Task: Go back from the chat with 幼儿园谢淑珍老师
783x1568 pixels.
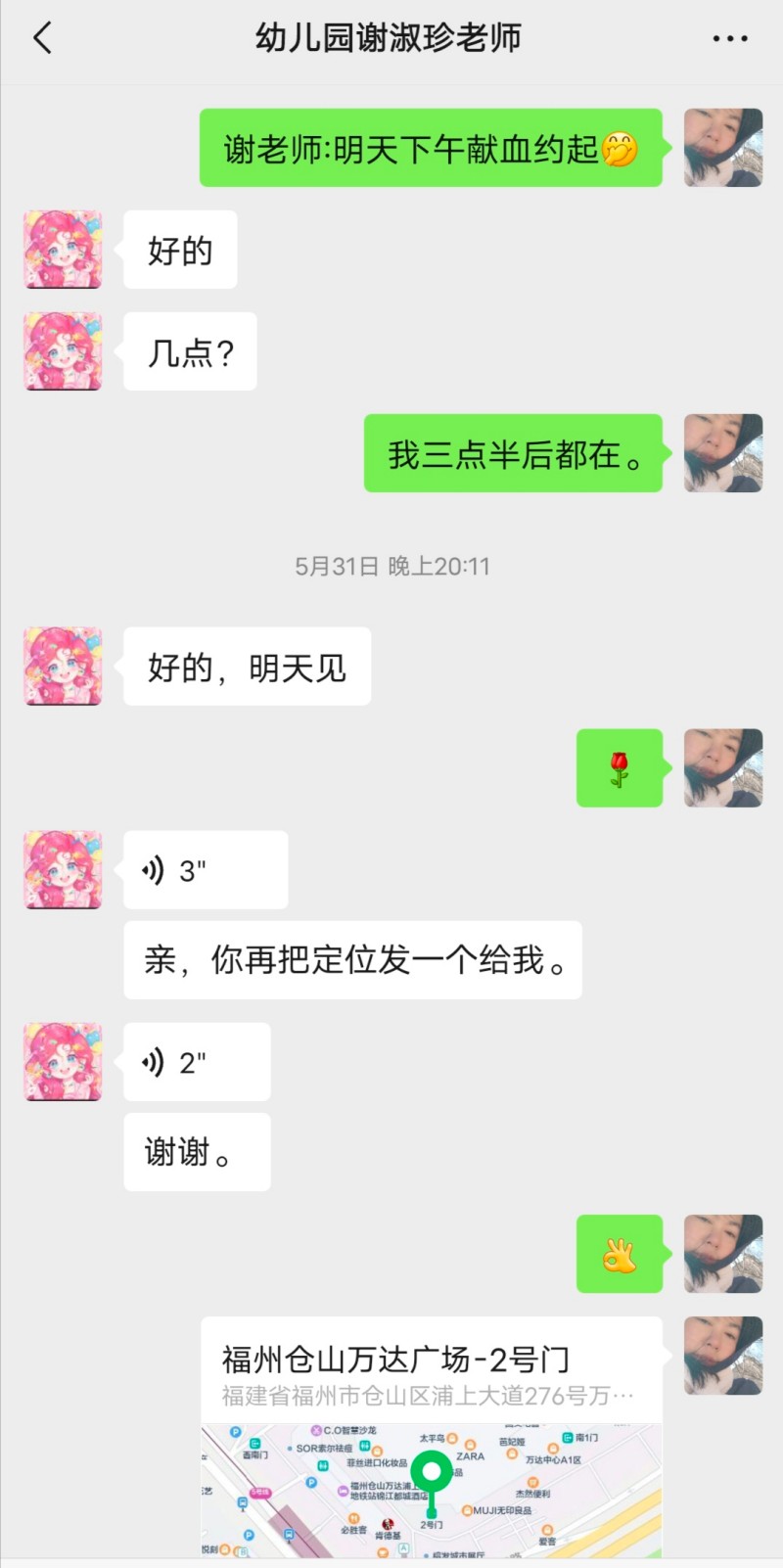Action: pyautogui.click(x=42, y=39)
